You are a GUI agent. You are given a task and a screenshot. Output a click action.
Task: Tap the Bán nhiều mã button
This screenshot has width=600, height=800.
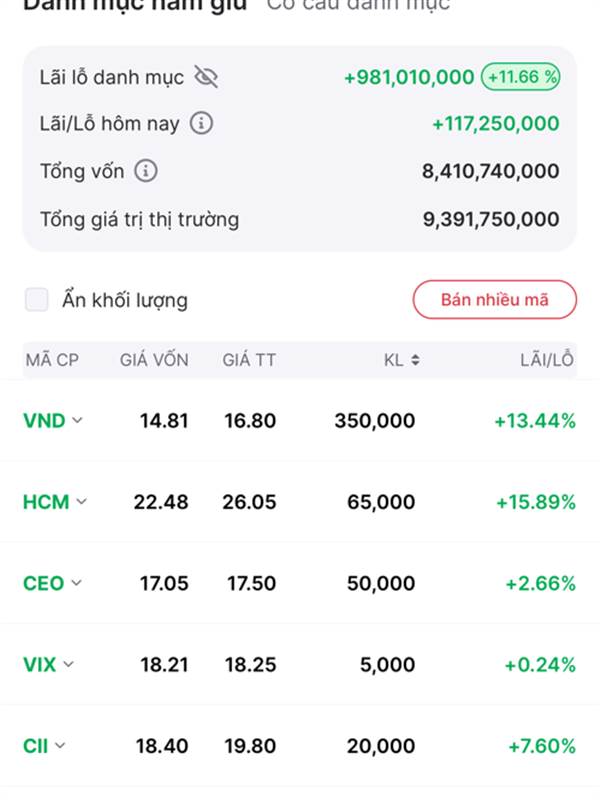[494, 299]
